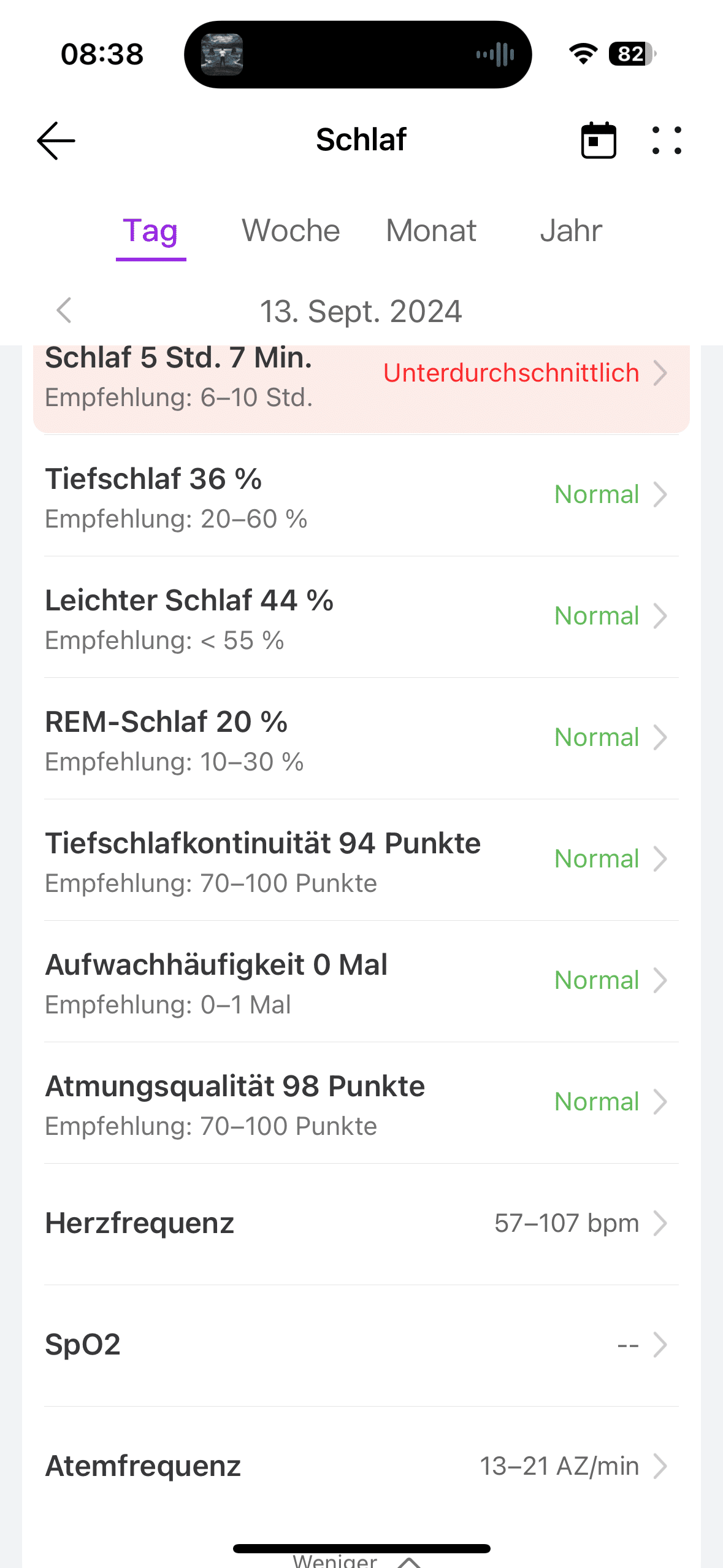This screenshot has width=723, height=1568.
Task: Open the calendar date picker
Action: [x=599, y=140]
